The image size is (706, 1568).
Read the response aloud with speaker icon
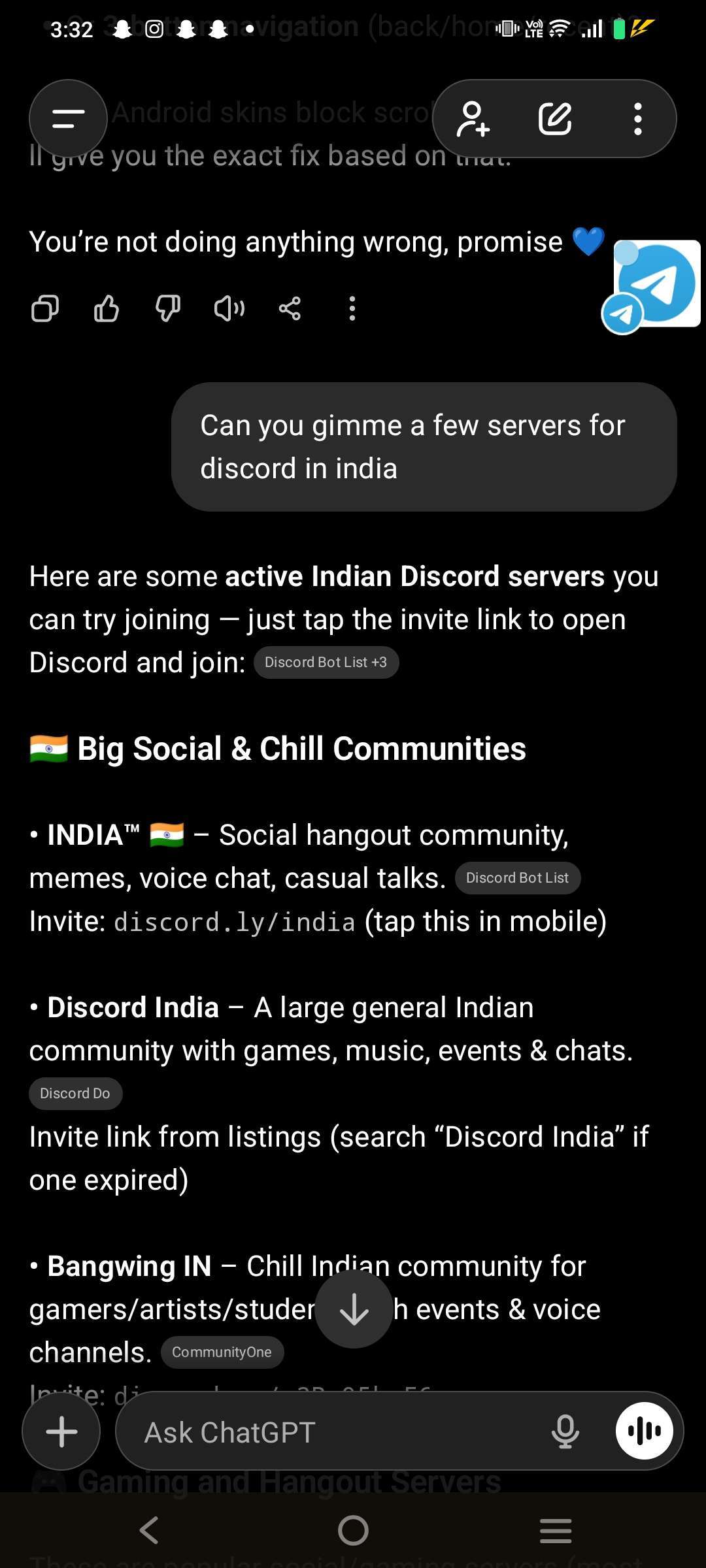[229, 308]
